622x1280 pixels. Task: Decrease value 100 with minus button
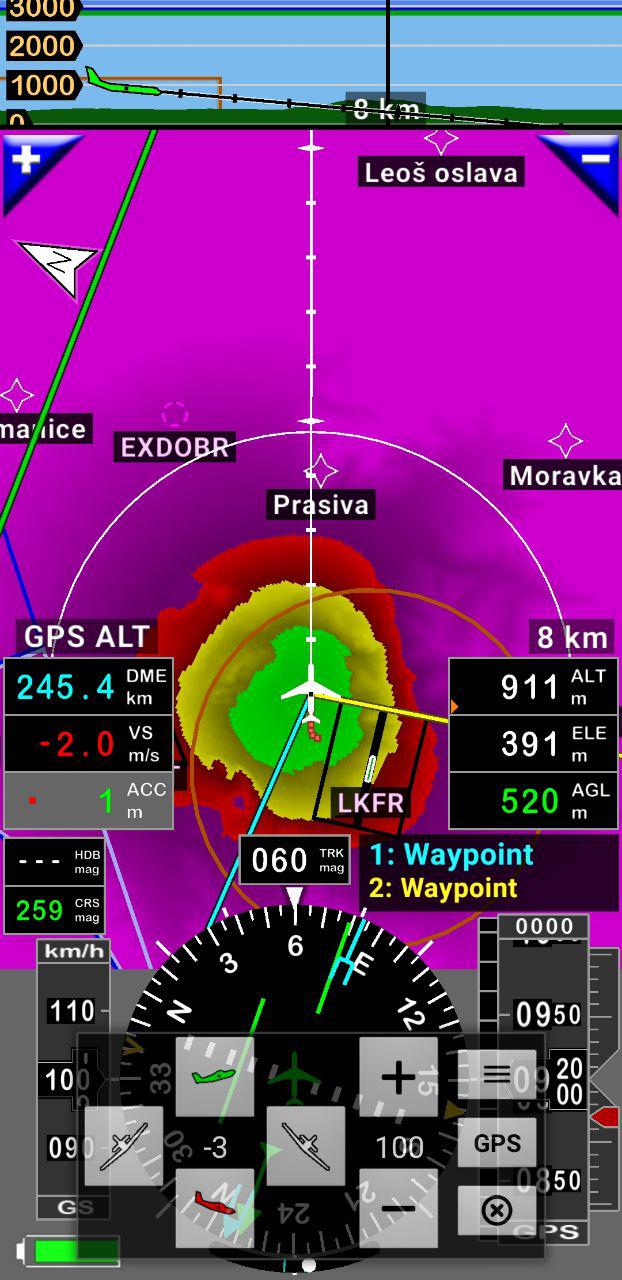pyautogui.click(x=398, y=1207)
